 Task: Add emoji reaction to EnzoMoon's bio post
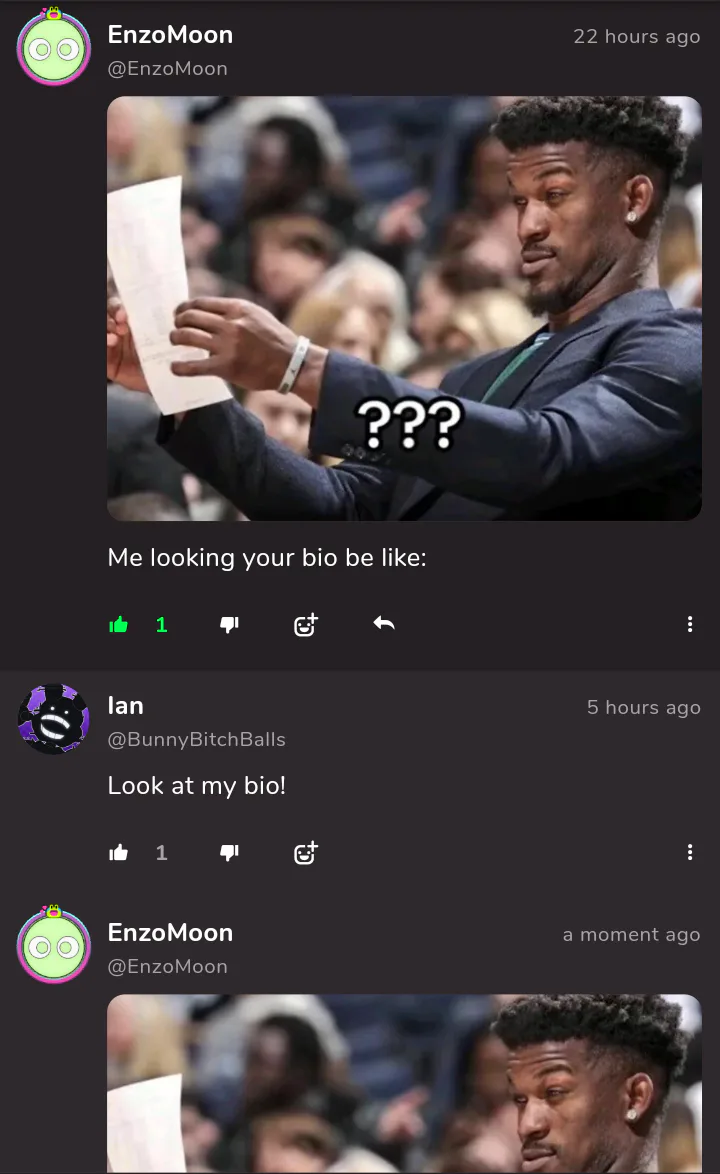(x=305, y=624)
